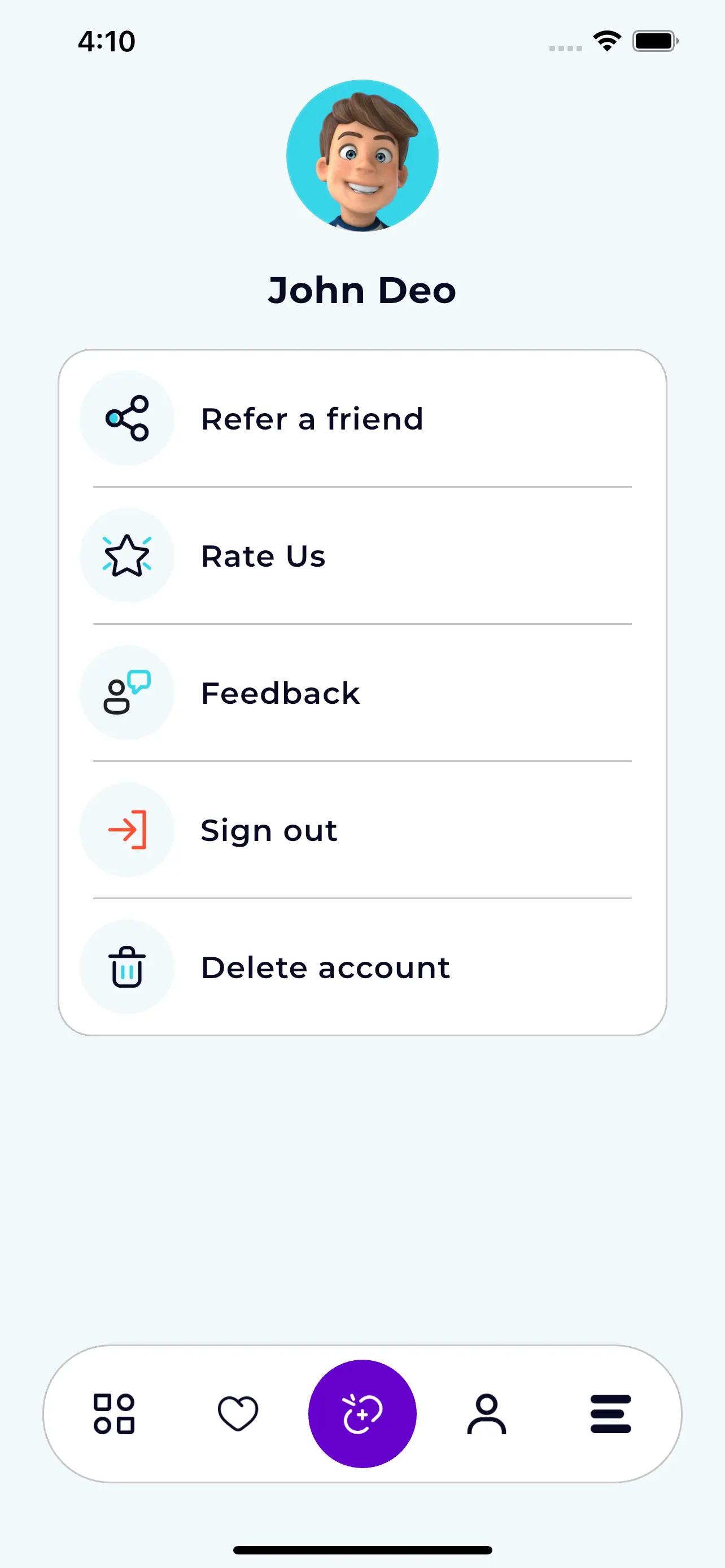
Task: Select the Rate Us option
Action: (x=361, y=556)
